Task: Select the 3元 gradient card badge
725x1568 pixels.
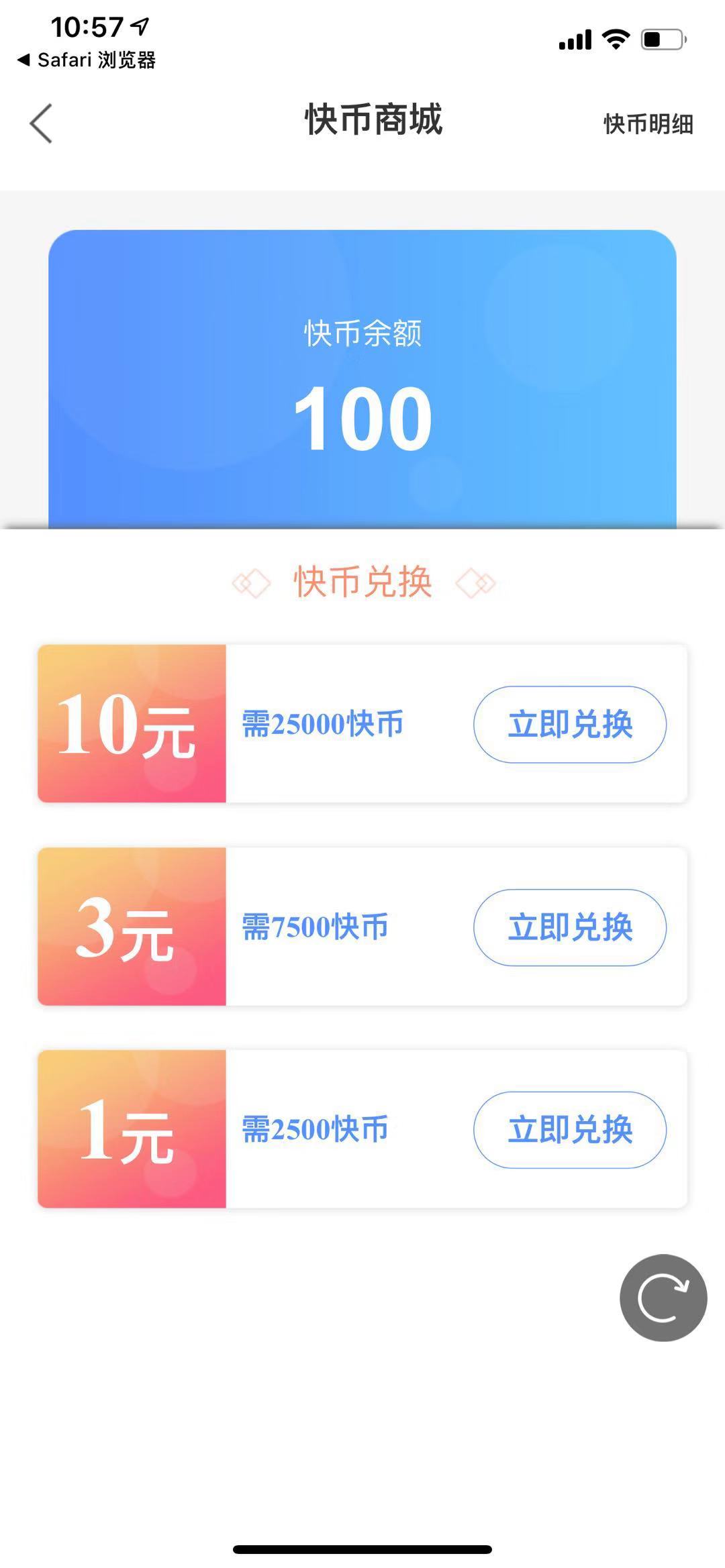Action: coord(130,928)
